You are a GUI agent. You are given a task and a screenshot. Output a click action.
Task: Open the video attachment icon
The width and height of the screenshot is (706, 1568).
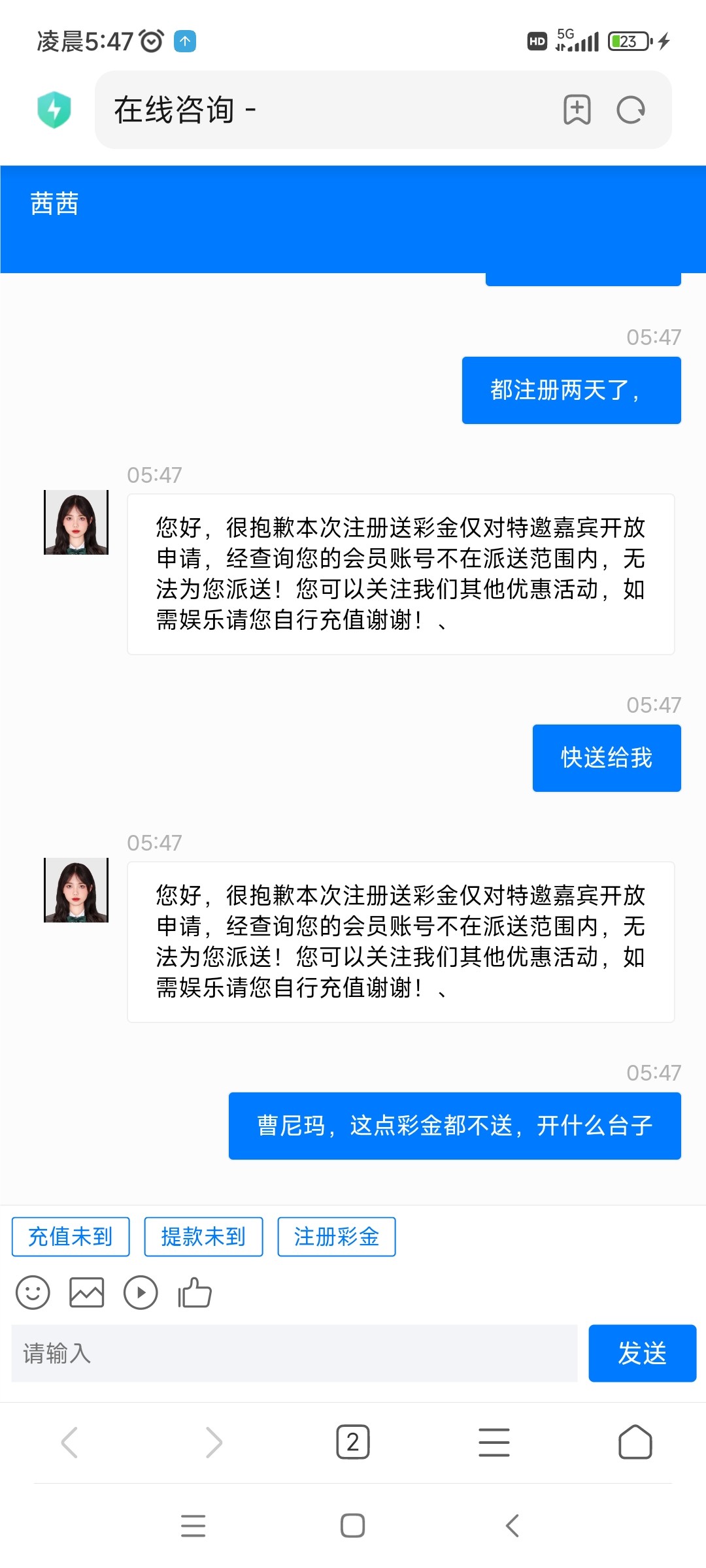tap(141, 1292)
